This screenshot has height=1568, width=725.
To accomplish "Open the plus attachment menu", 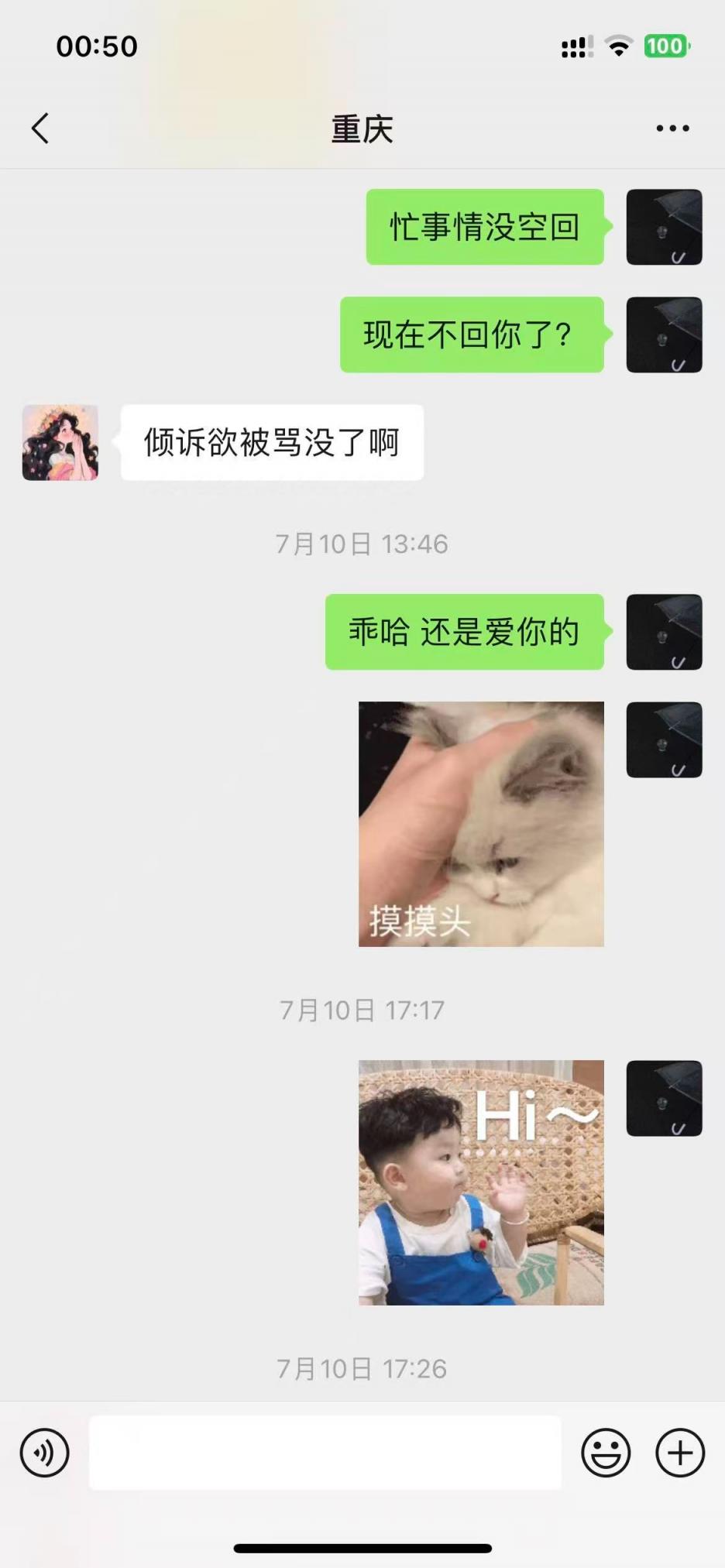I will (x=679, y=1453).
